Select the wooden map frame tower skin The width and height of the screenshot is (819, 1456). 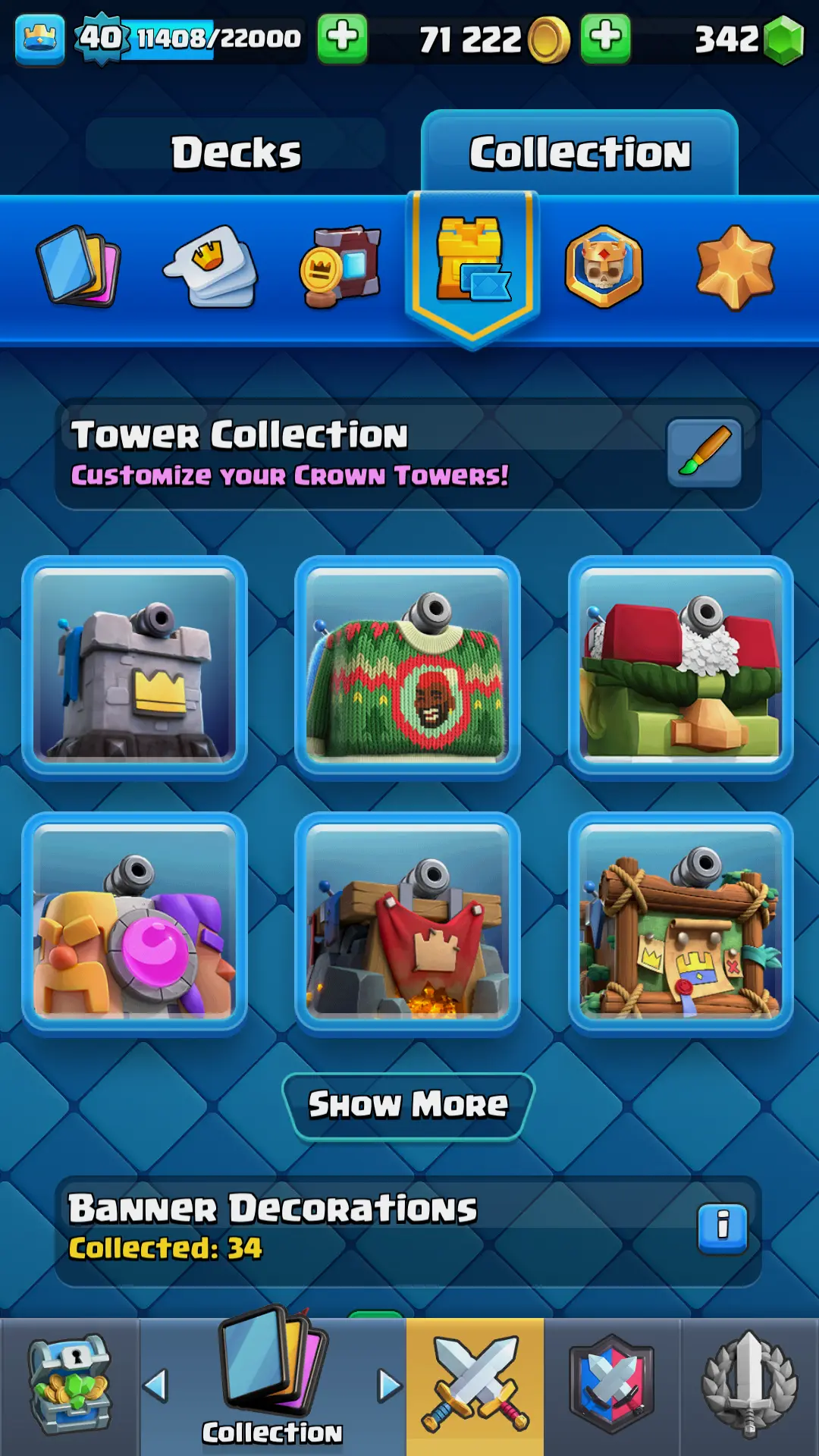[680, 923]
